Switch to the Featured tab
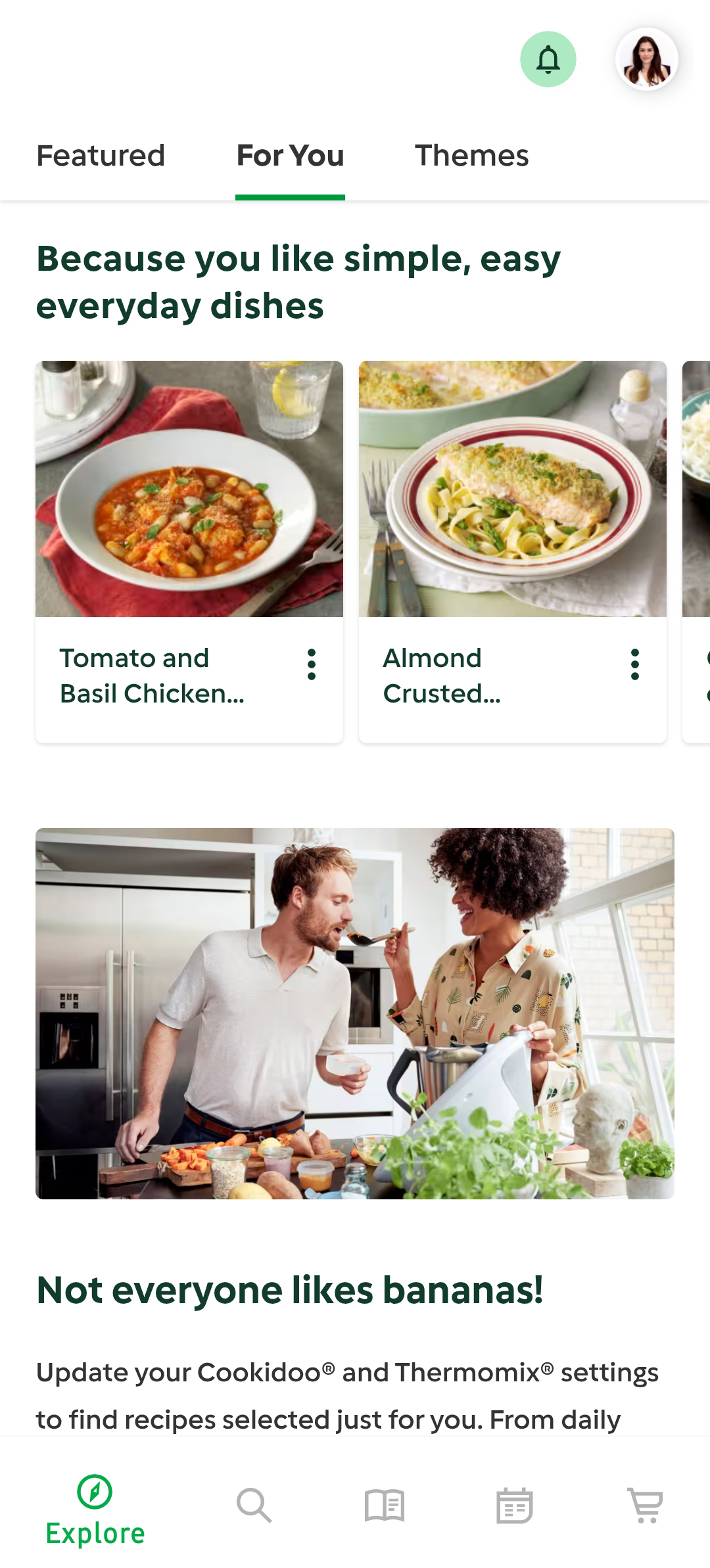 101,156
